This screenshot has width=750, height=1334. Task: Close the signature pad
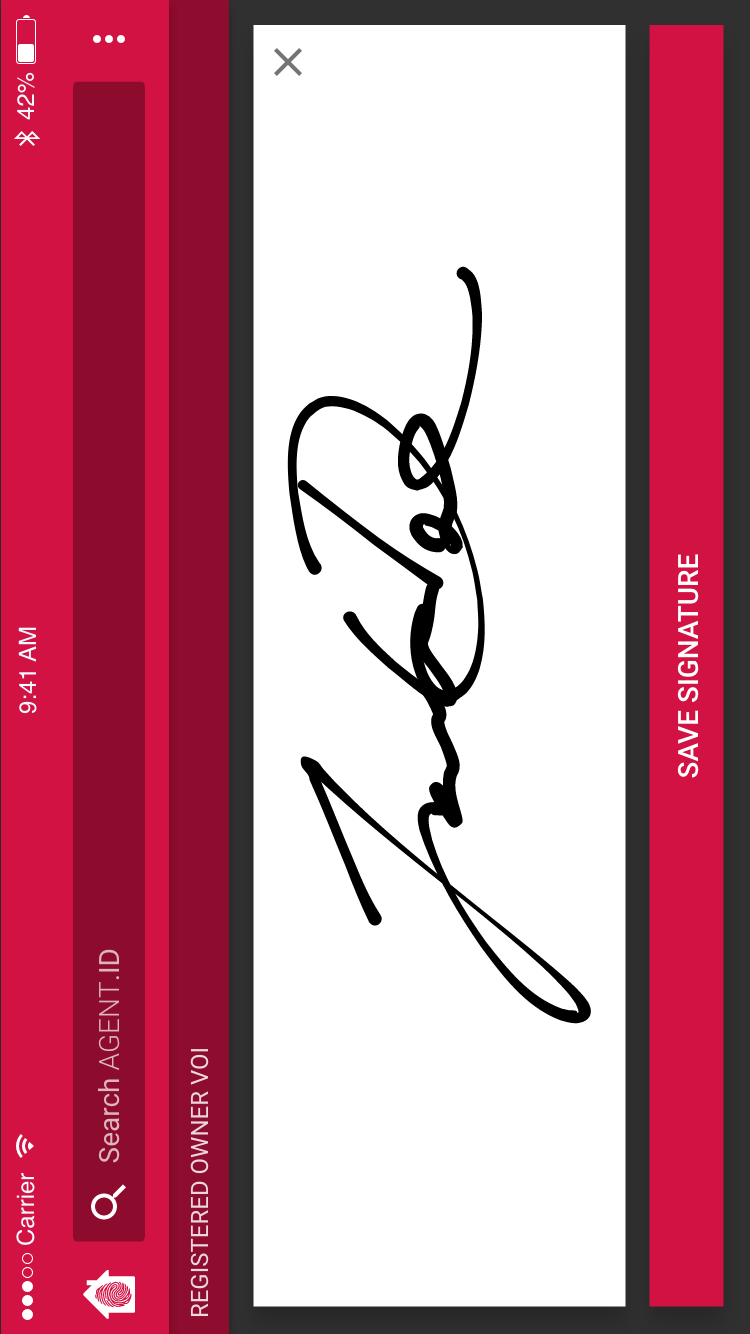click(288, 62)
